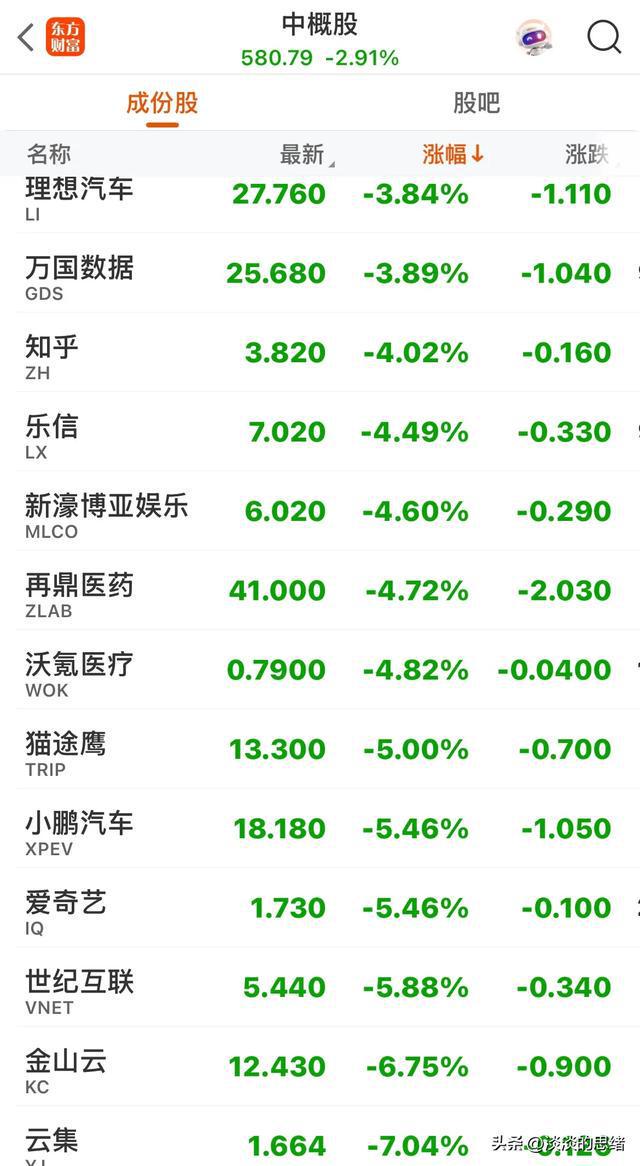Open the 爱奇艺 IQ stock row

(320, 908)
